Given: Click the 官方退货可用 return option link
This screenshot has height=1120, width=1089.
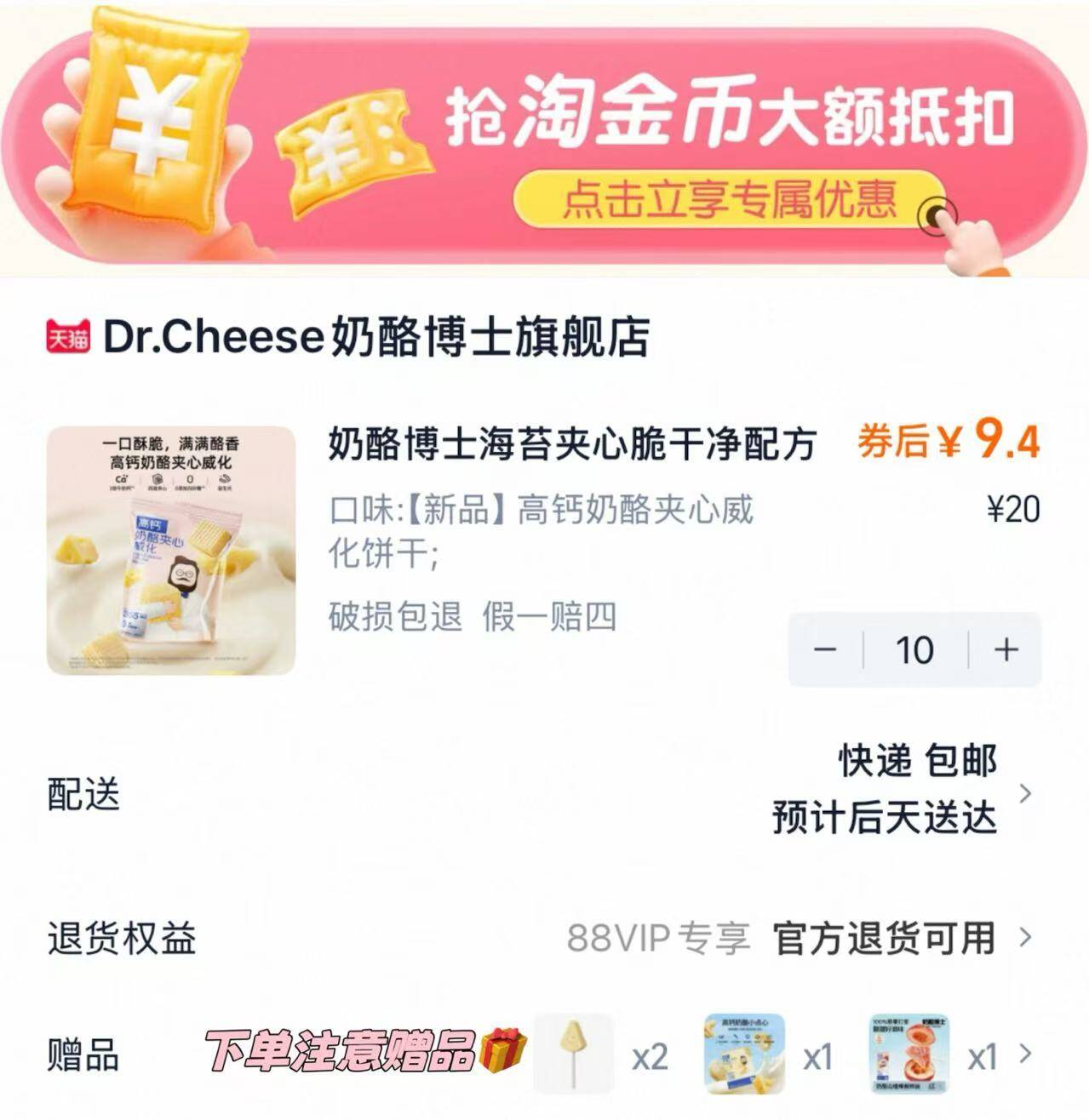Looking at the screenshot, I should pos(881,935).
